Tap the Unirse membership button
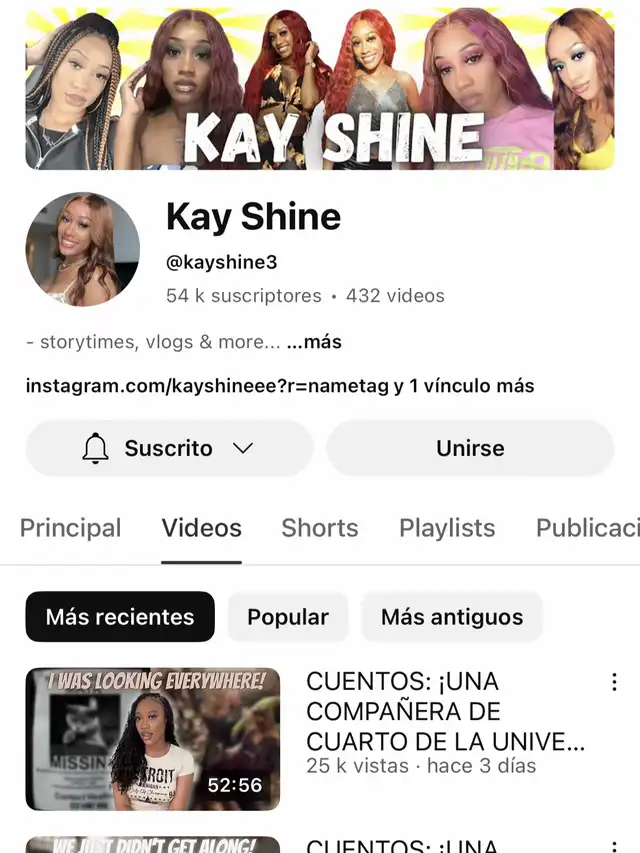Image resolution: width=640 pixels, height=853 pixels. pos(470,448)
